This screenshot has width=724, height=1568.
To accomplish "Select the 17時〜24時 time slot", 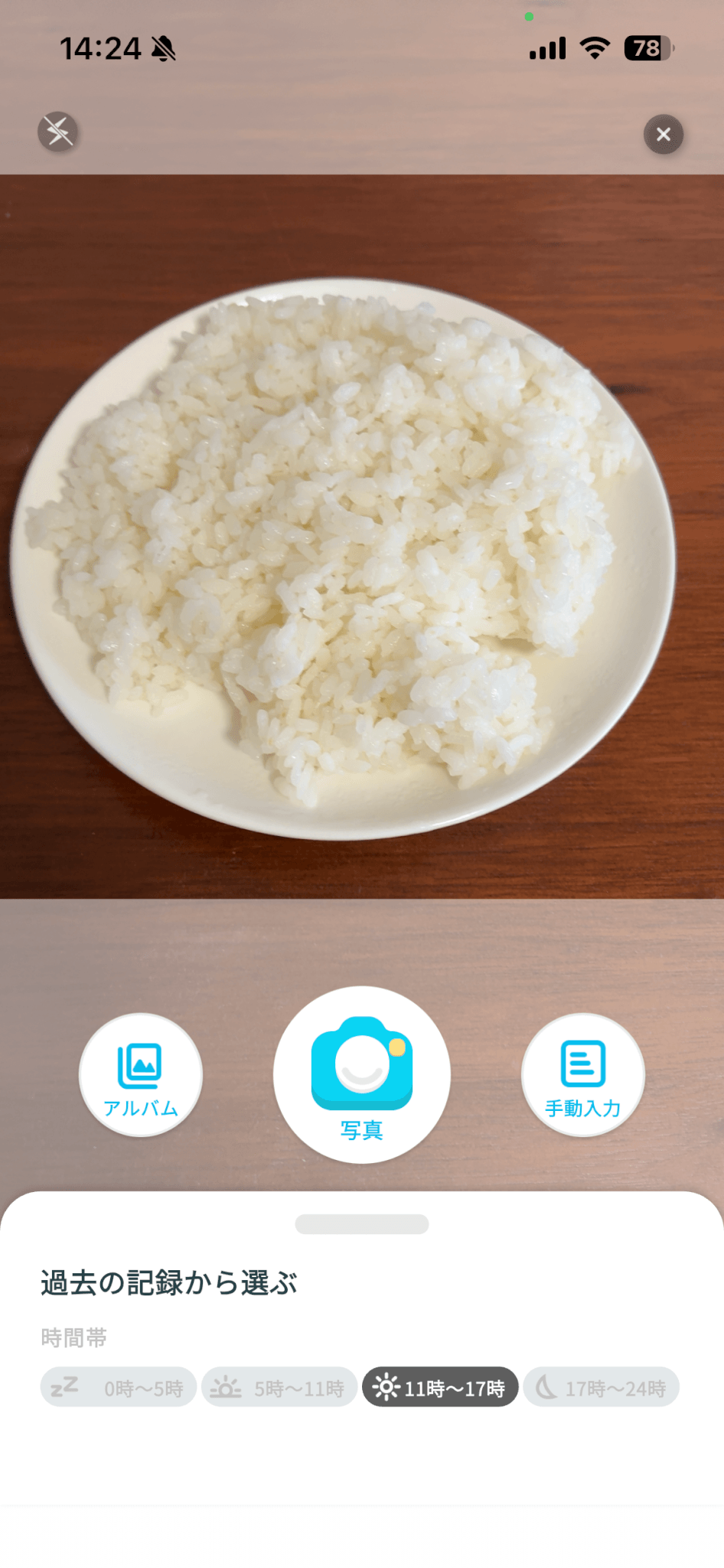I will click(x=601, y=1387).
